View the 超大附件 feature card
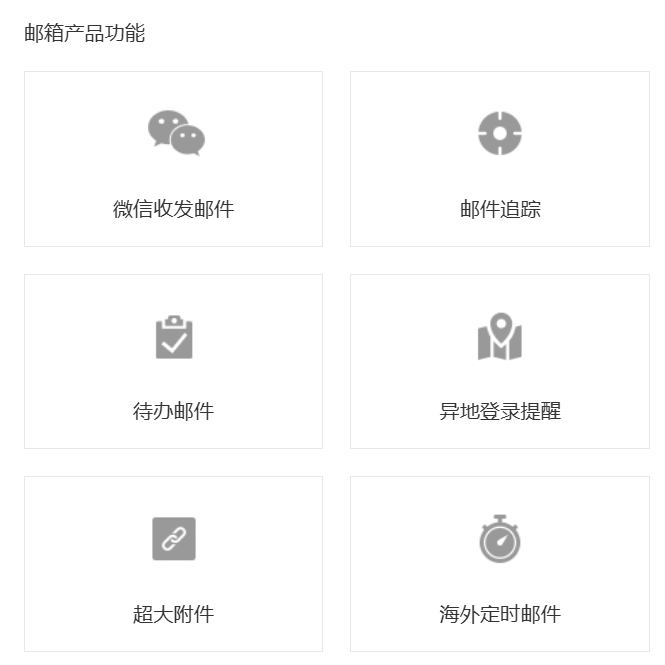 [x=173, y=563]
